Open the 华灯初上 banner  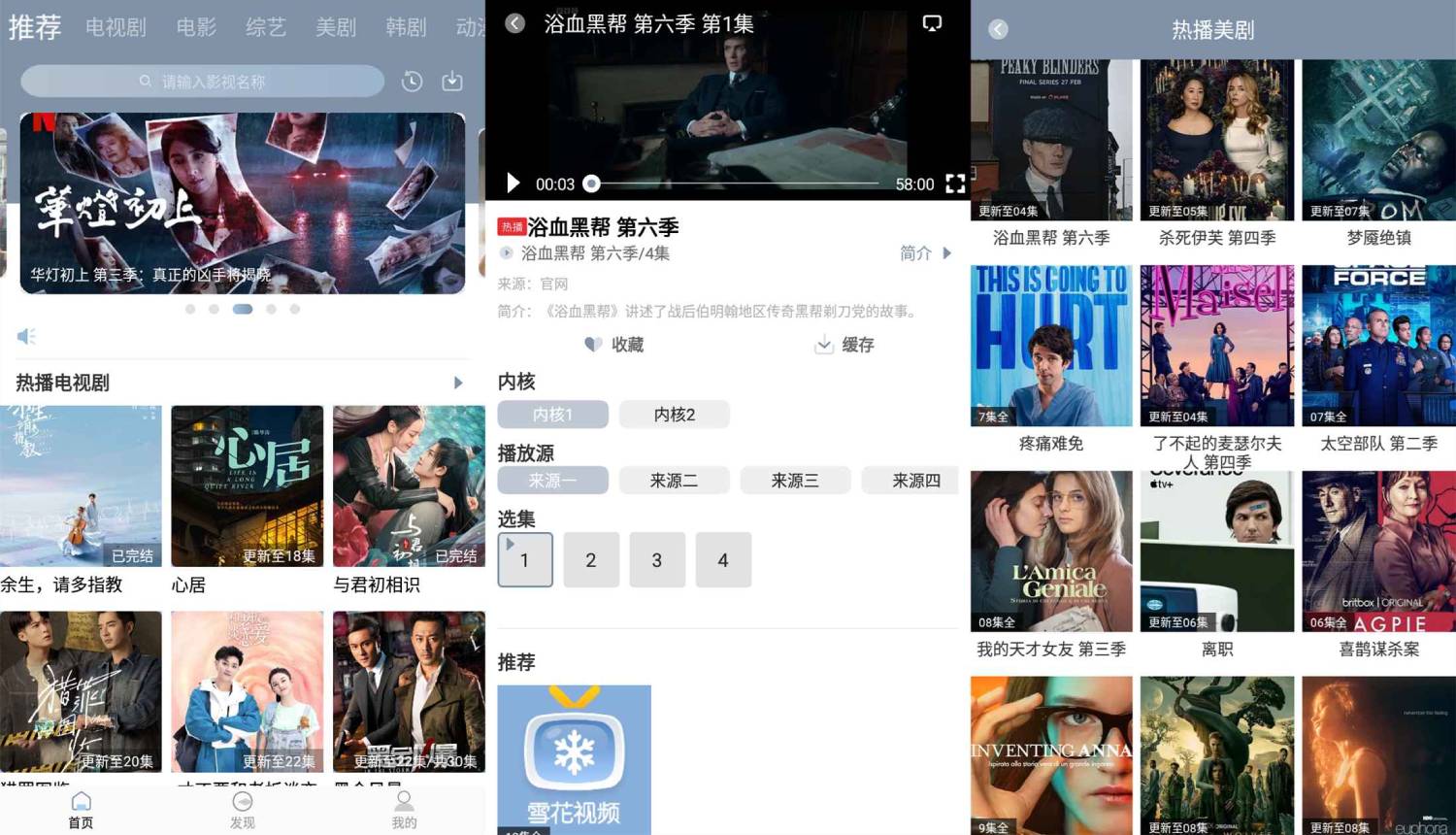click(243, 203)
